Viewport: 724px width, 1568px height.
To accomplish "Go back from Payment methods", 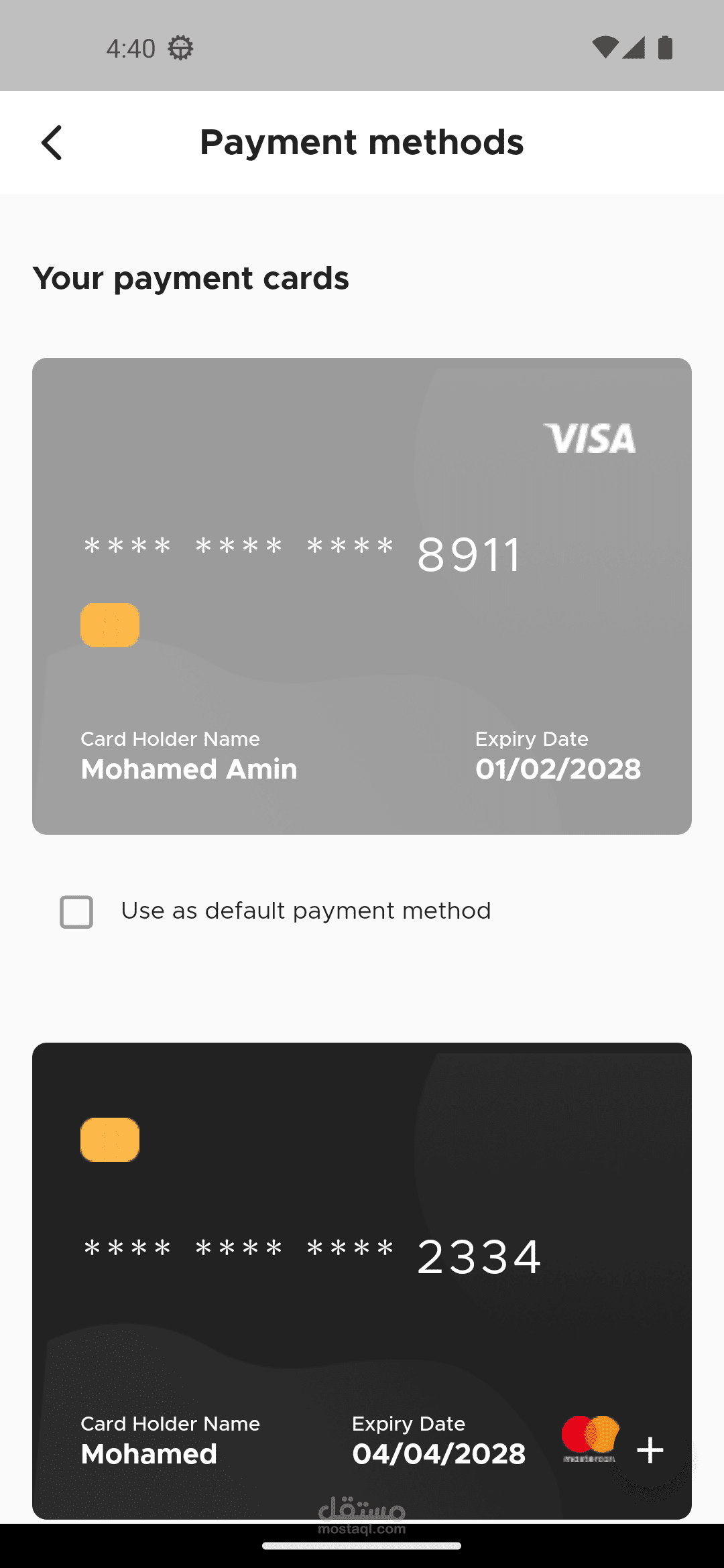I will pyautogui.click(x=52, y=143).
